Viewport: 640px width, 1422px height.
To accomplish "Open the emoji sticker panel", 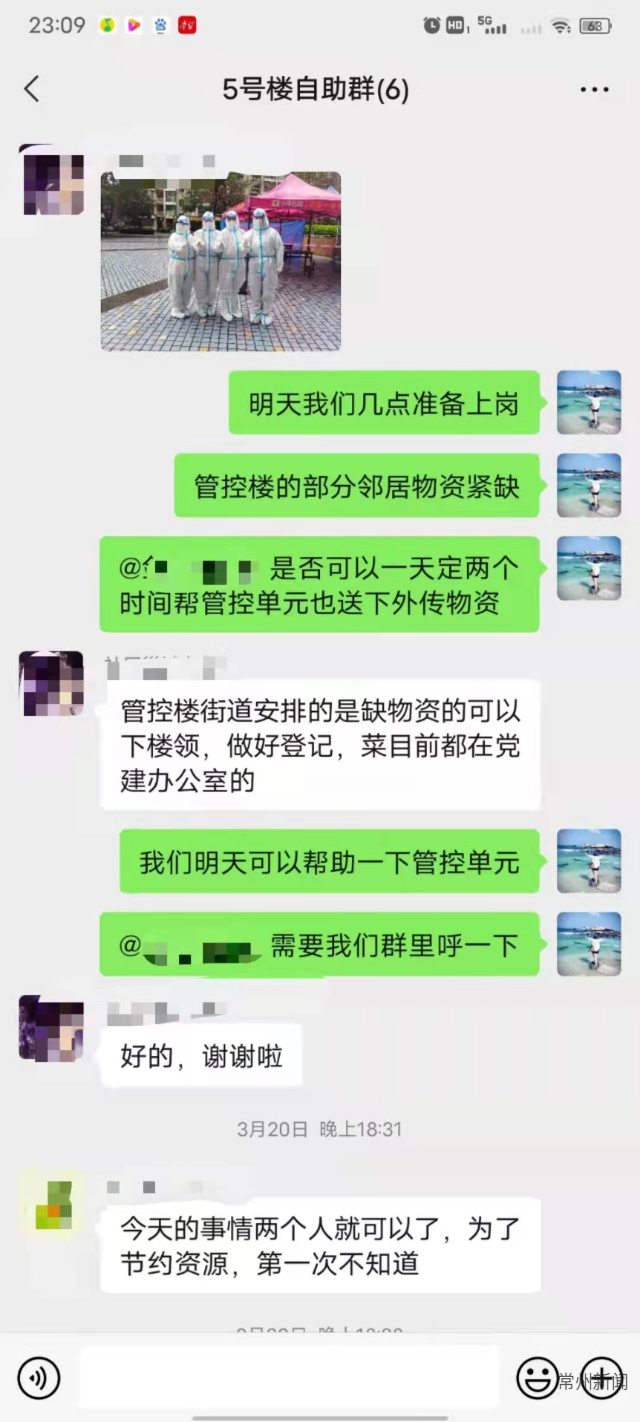I will (x=537, y=1379).
